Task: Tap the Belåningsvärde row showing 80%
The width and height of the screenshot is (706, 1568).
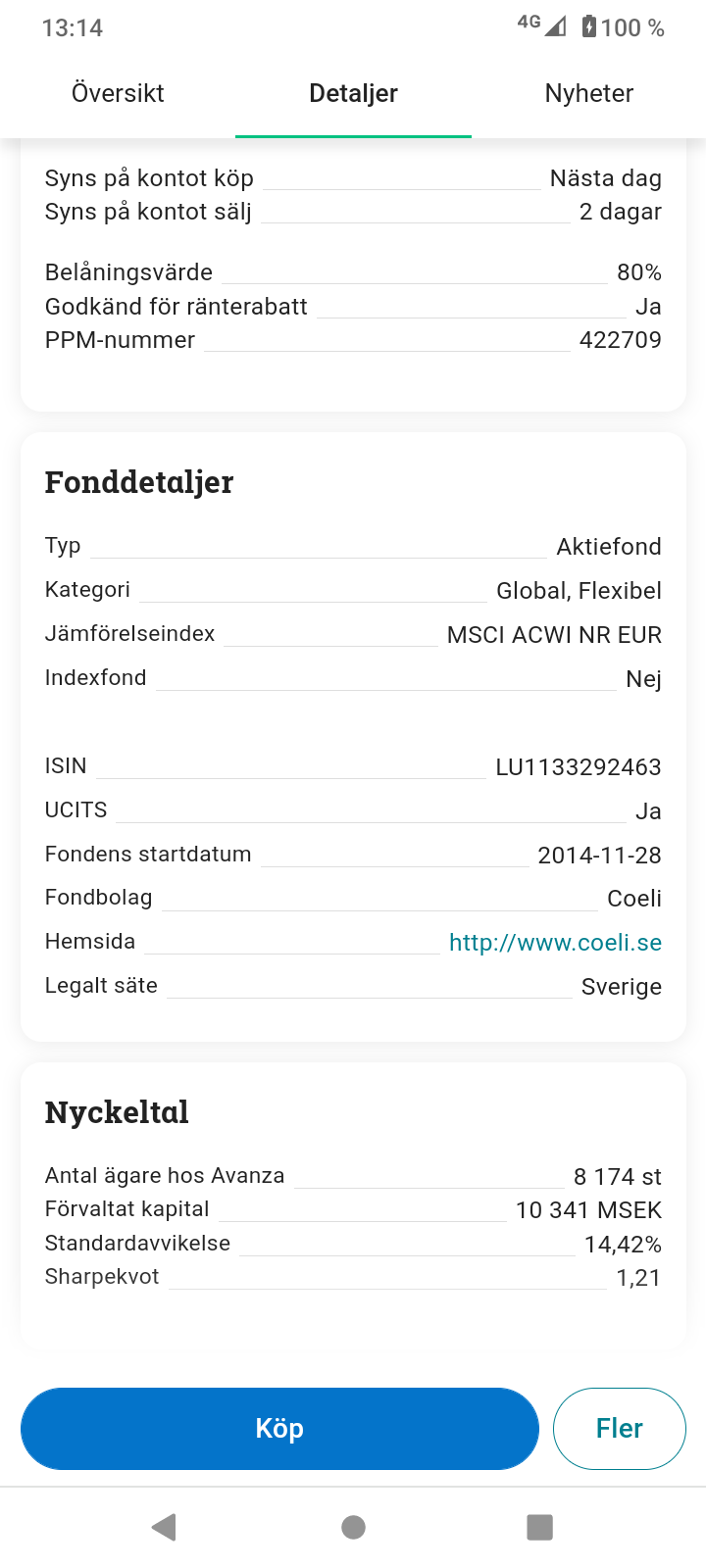Action: [x=353, y=272]
